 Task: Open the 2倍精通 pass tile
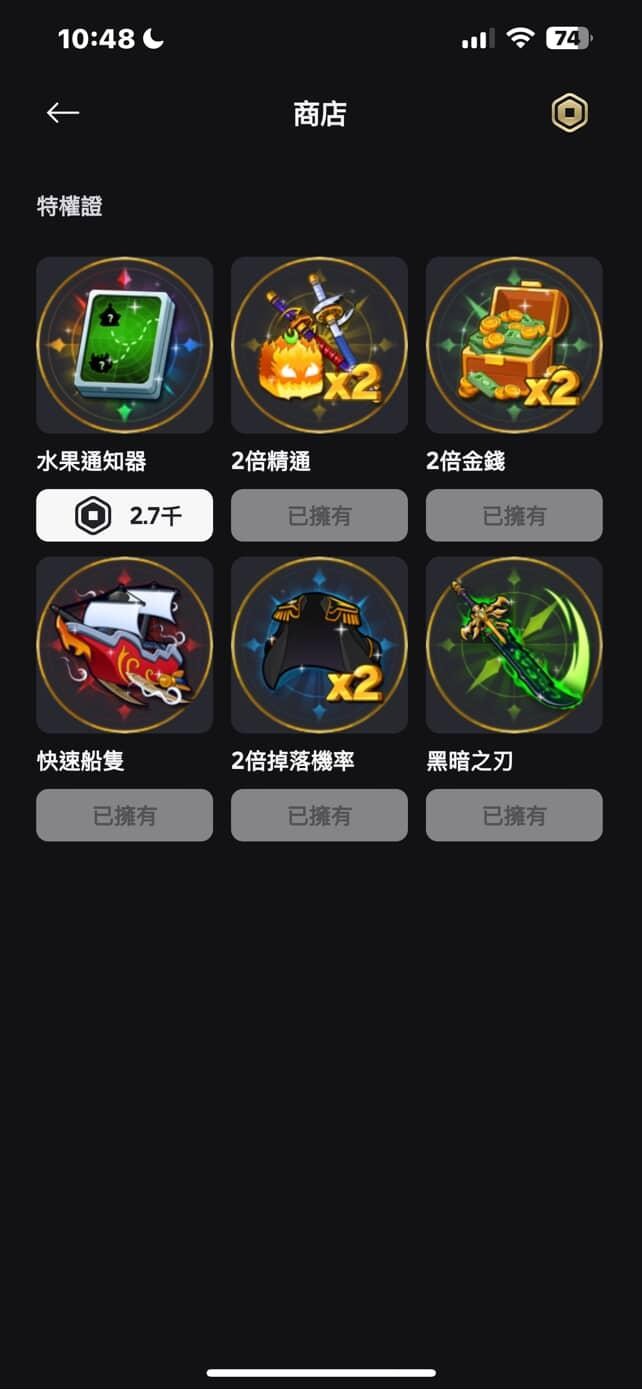(x=319, y=345)
